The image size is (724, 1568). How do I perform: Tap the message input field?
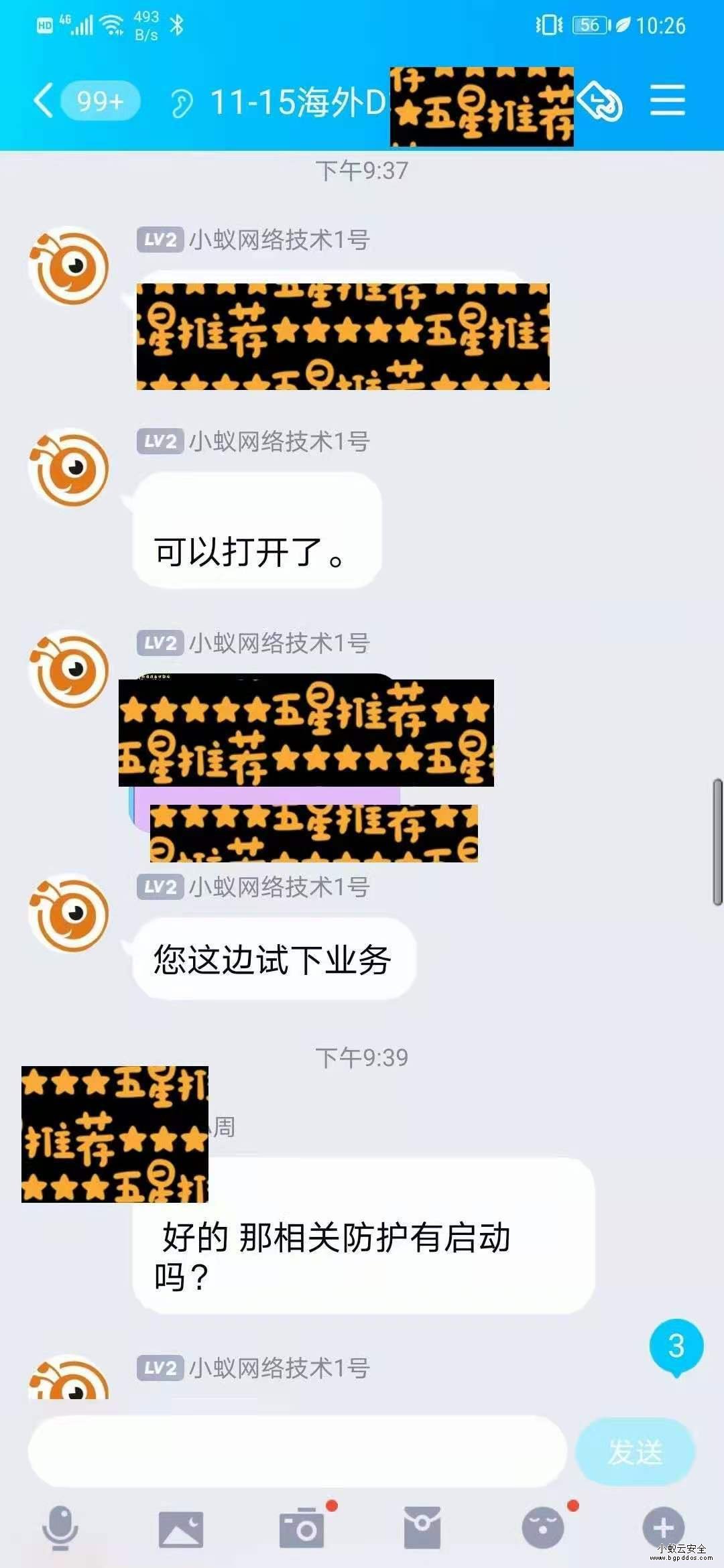(x=297, y=1451)
